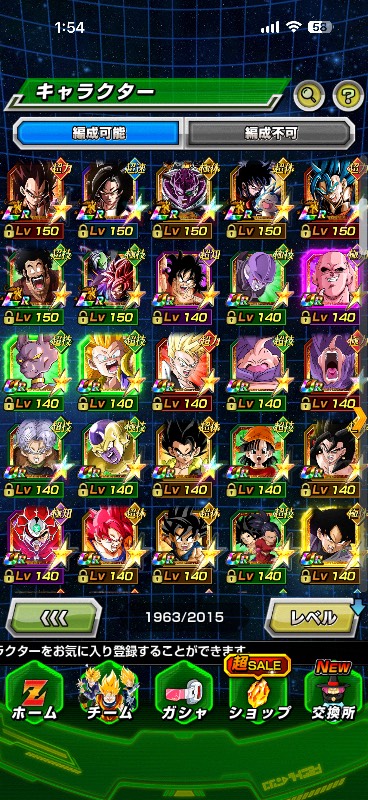Tap the orange arrow on the right edge

click(360, 418)
